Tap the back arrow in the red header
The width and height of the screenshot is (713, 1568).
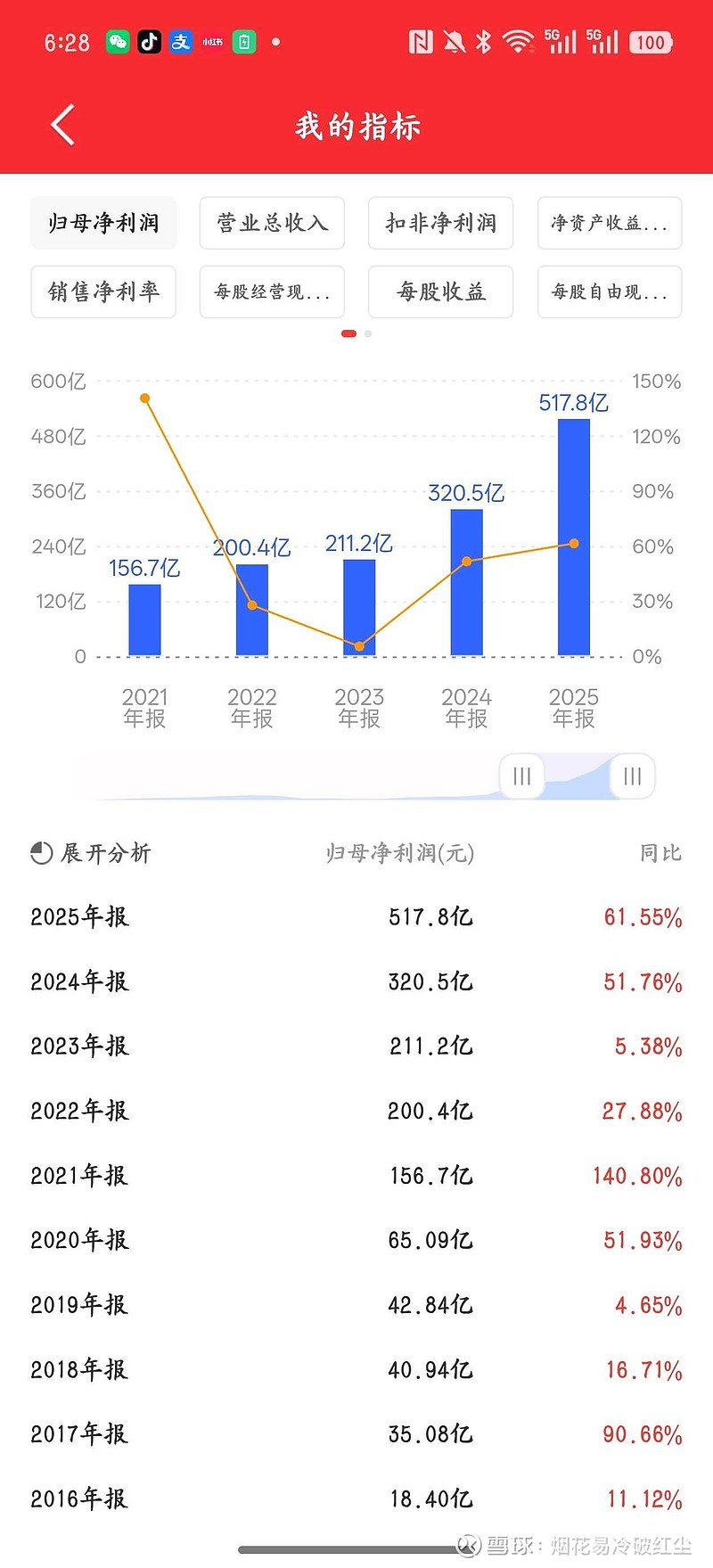click(61, 125)
